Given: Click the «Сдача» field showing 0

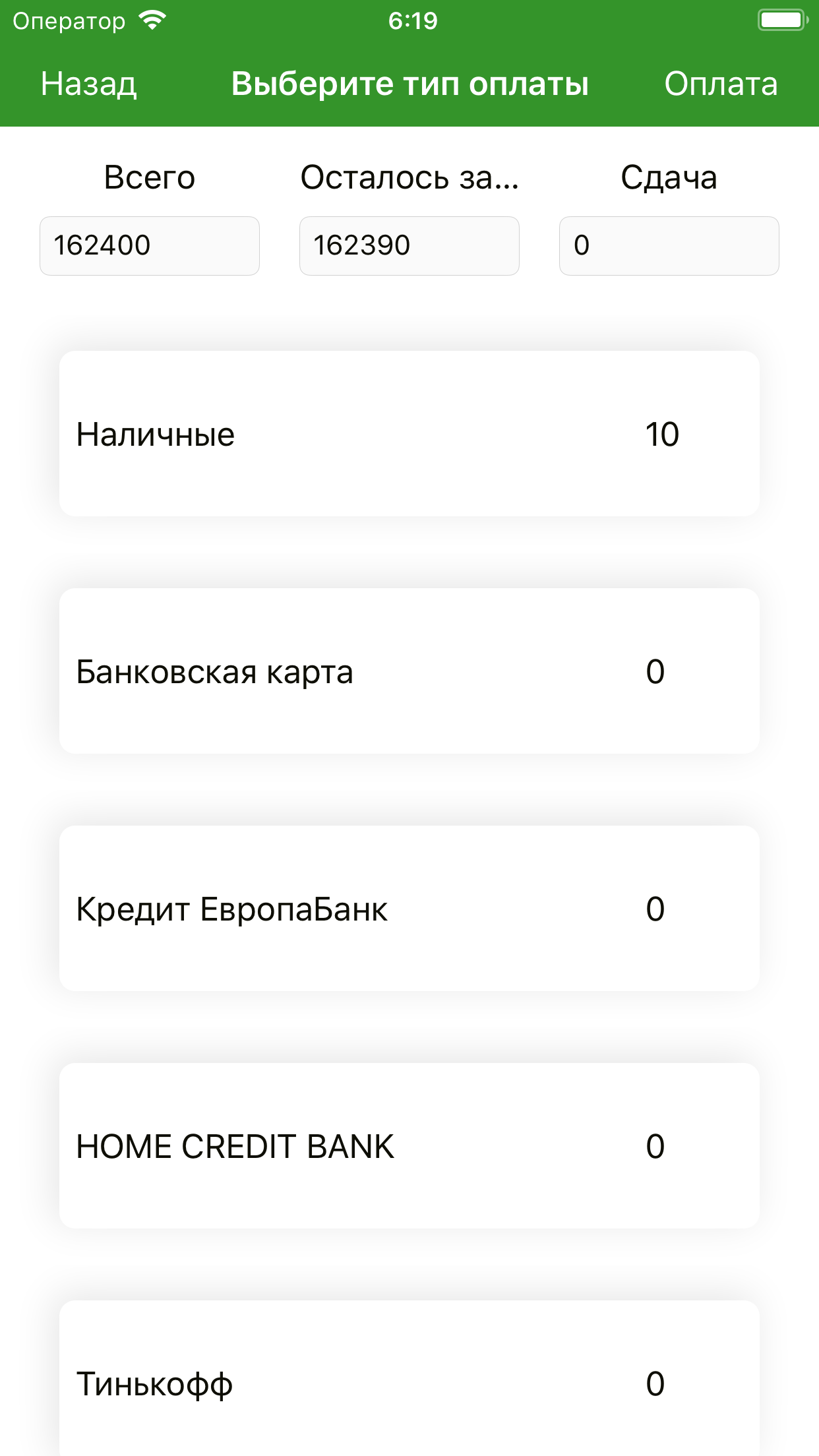Looking at the screenshot, I should 669,245.
